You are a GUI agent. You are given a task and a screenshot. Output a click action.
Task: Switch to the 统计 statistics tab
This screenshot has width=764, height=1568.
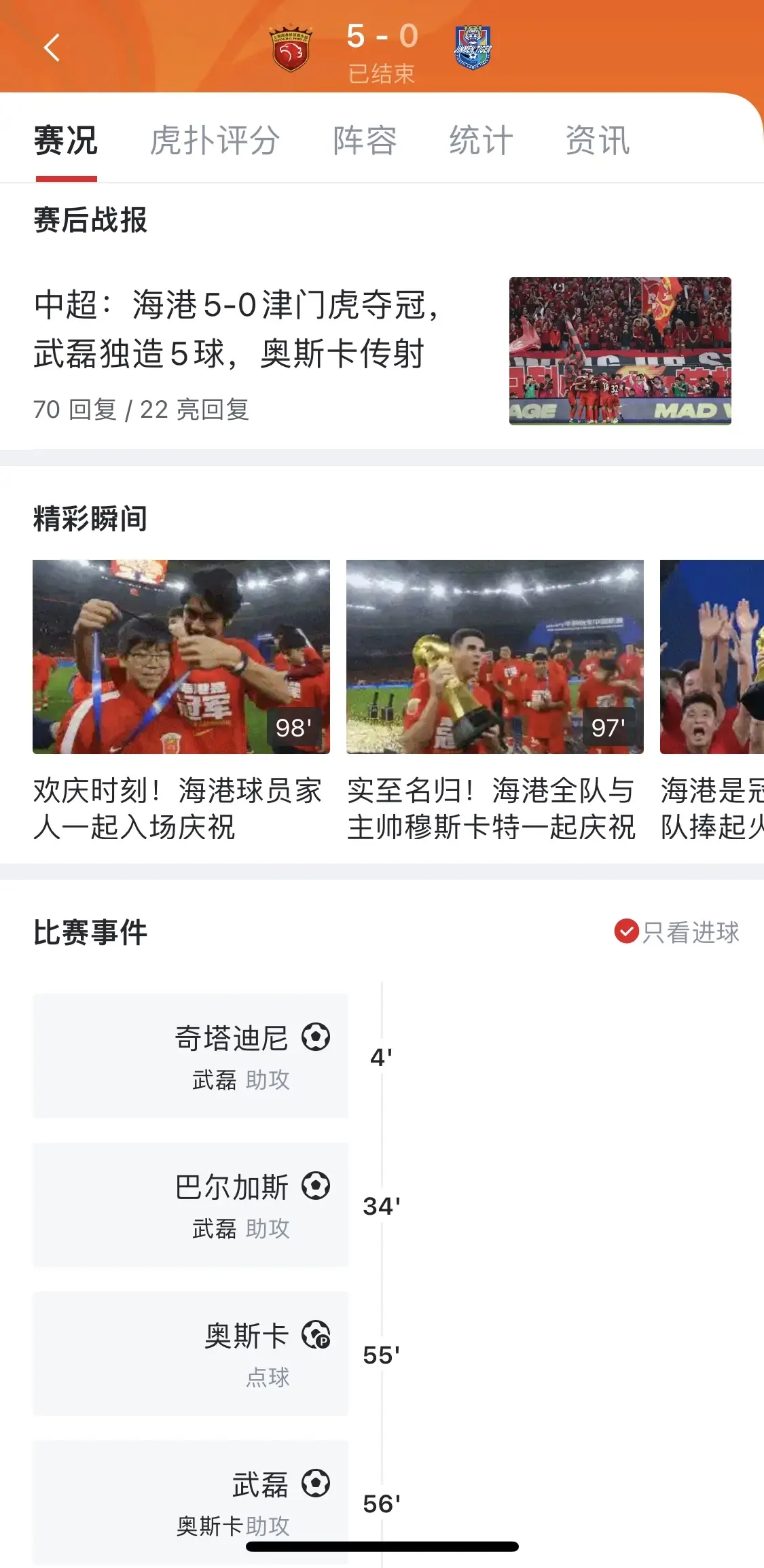coord(480,141)
